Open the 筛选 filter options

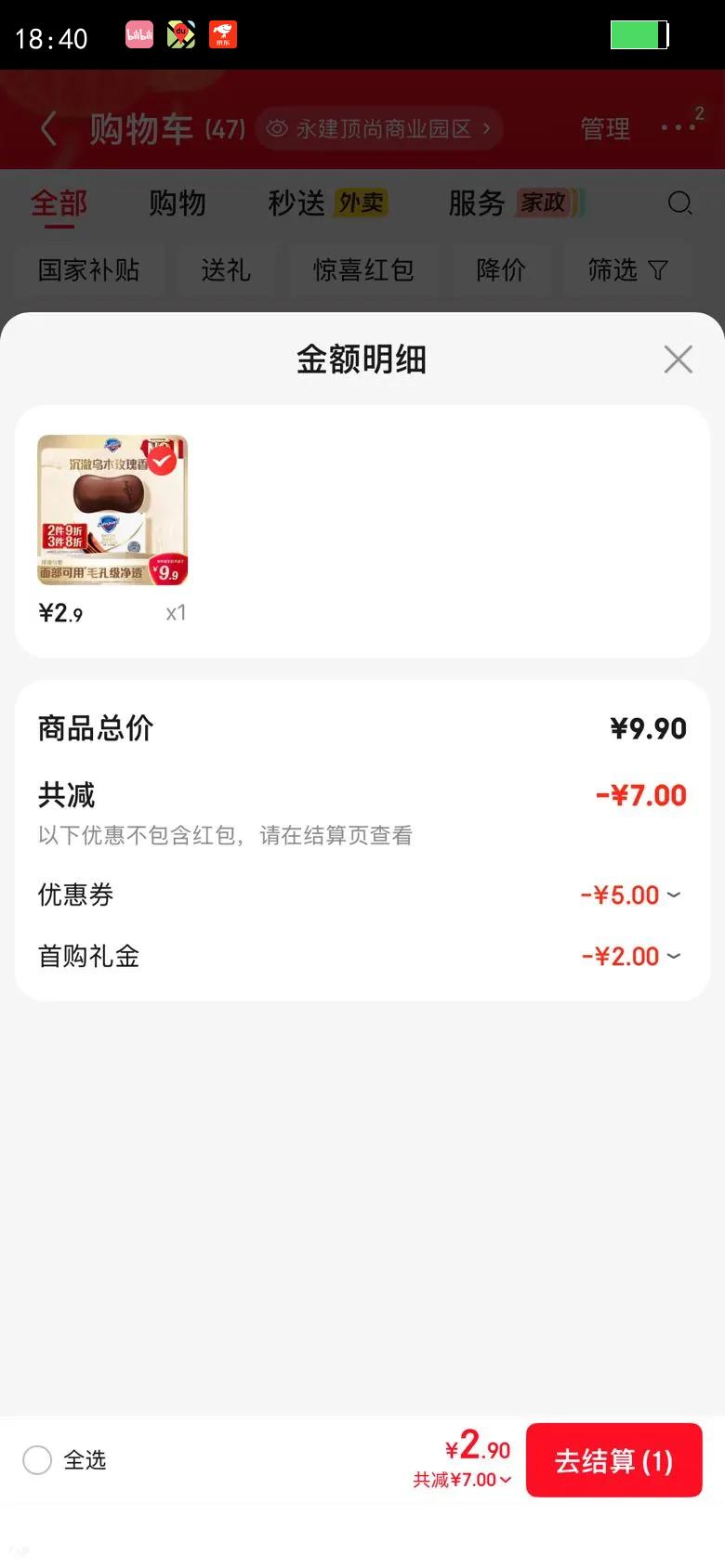pos(627,270)
